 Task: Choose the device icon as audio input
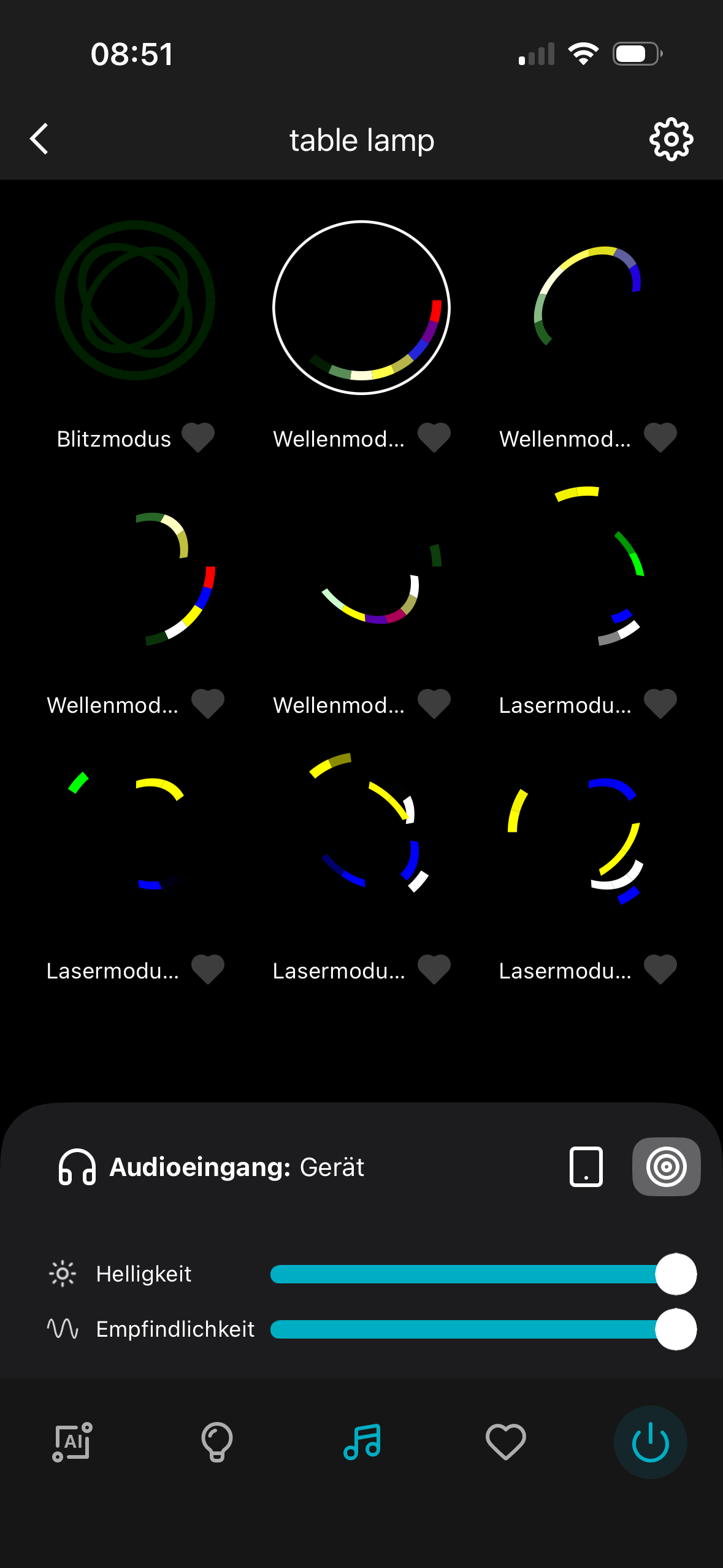[x=586, y=1167]
